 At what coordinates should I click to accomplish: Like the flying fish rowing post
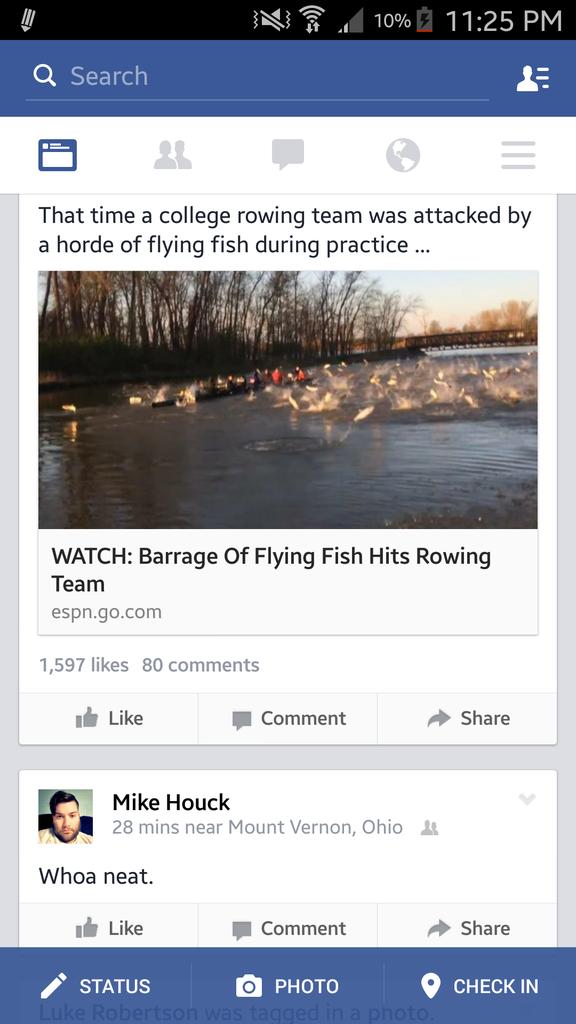[109, 718]
